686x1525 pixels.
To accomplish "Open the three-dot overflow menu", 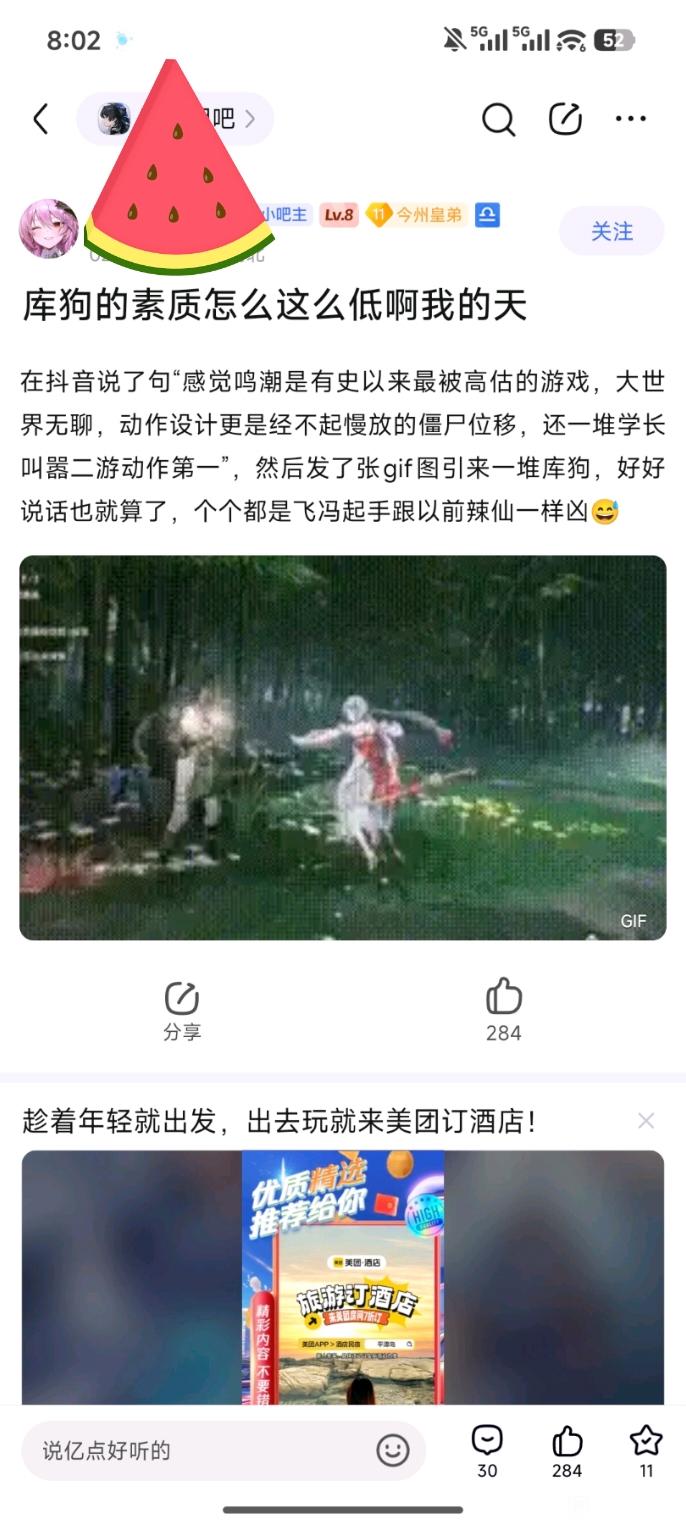I will [x=631, y=119].
